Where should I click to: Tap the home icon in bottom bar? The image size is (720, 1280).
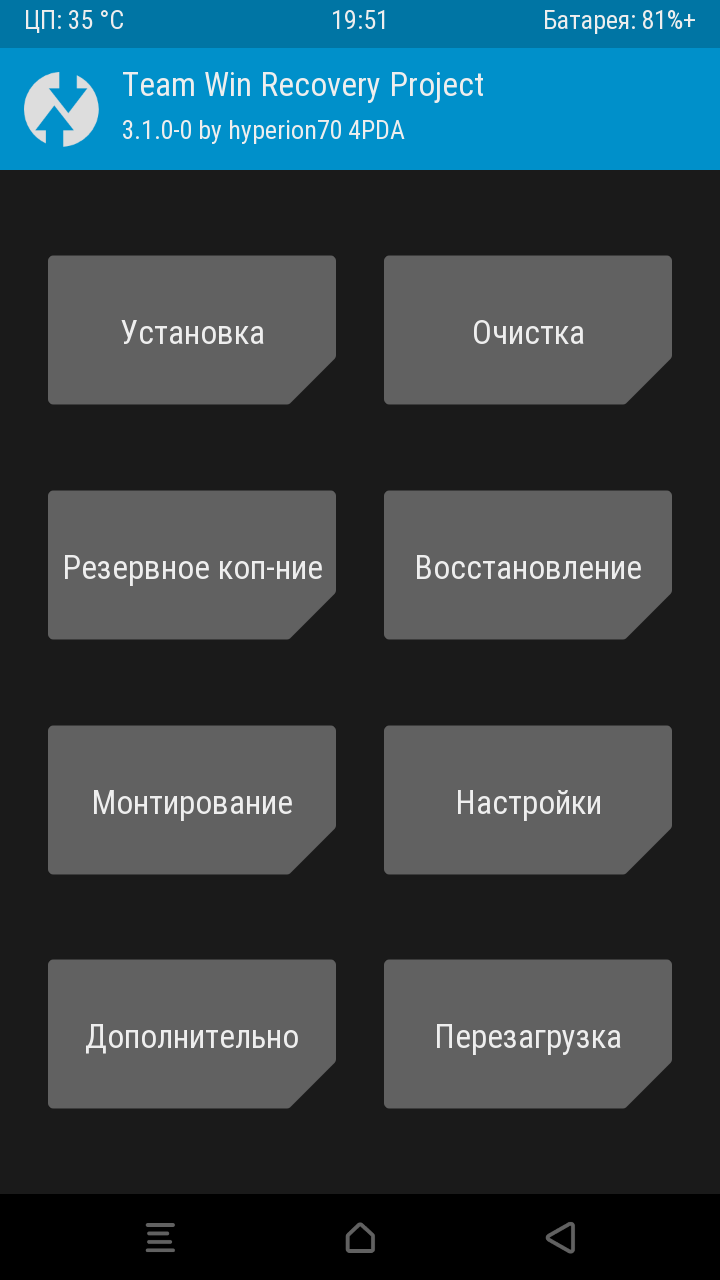tap(360, 1238)
